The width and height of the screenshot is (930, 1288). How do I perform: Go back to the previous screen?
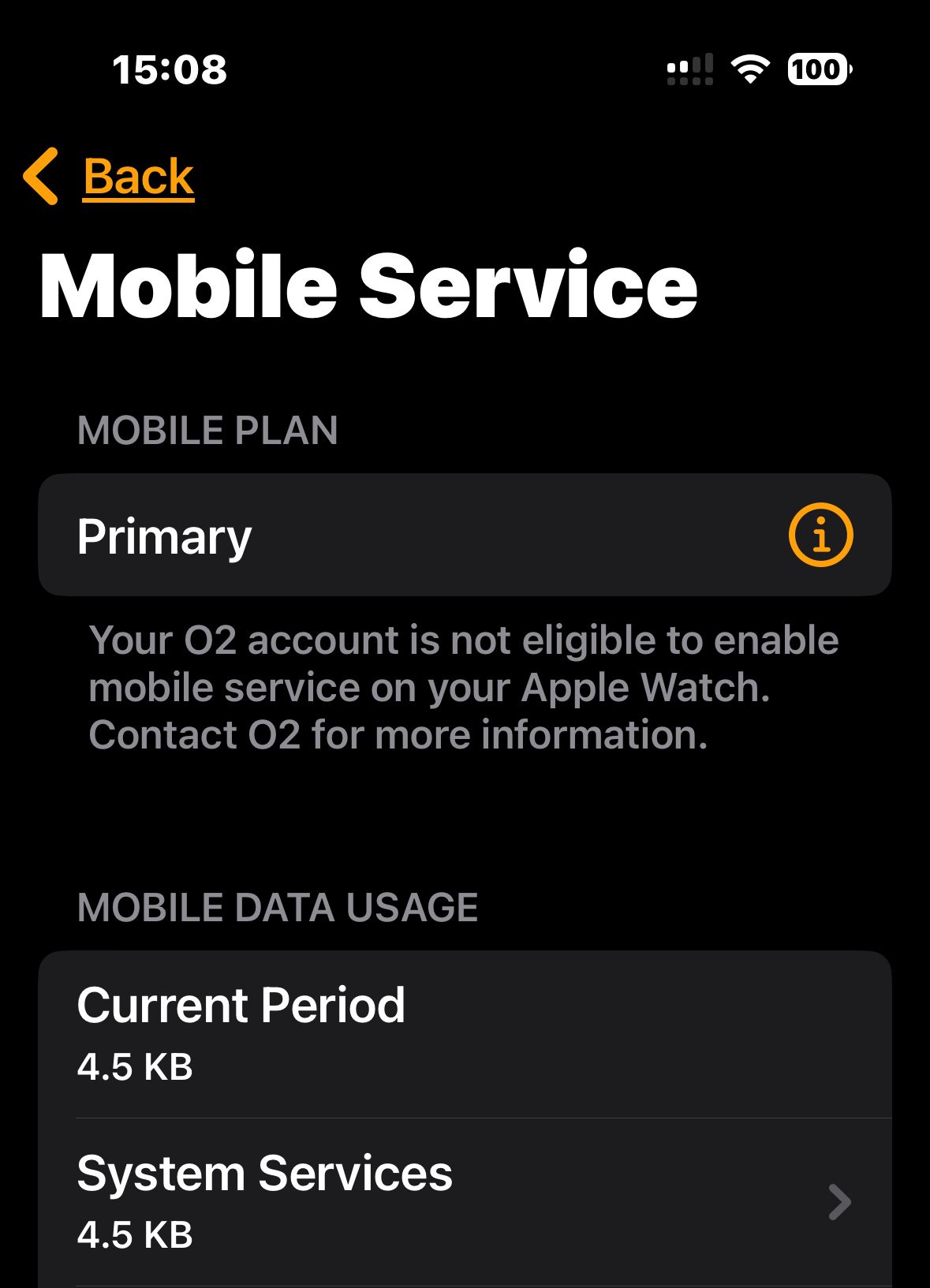tap(110, 177)
